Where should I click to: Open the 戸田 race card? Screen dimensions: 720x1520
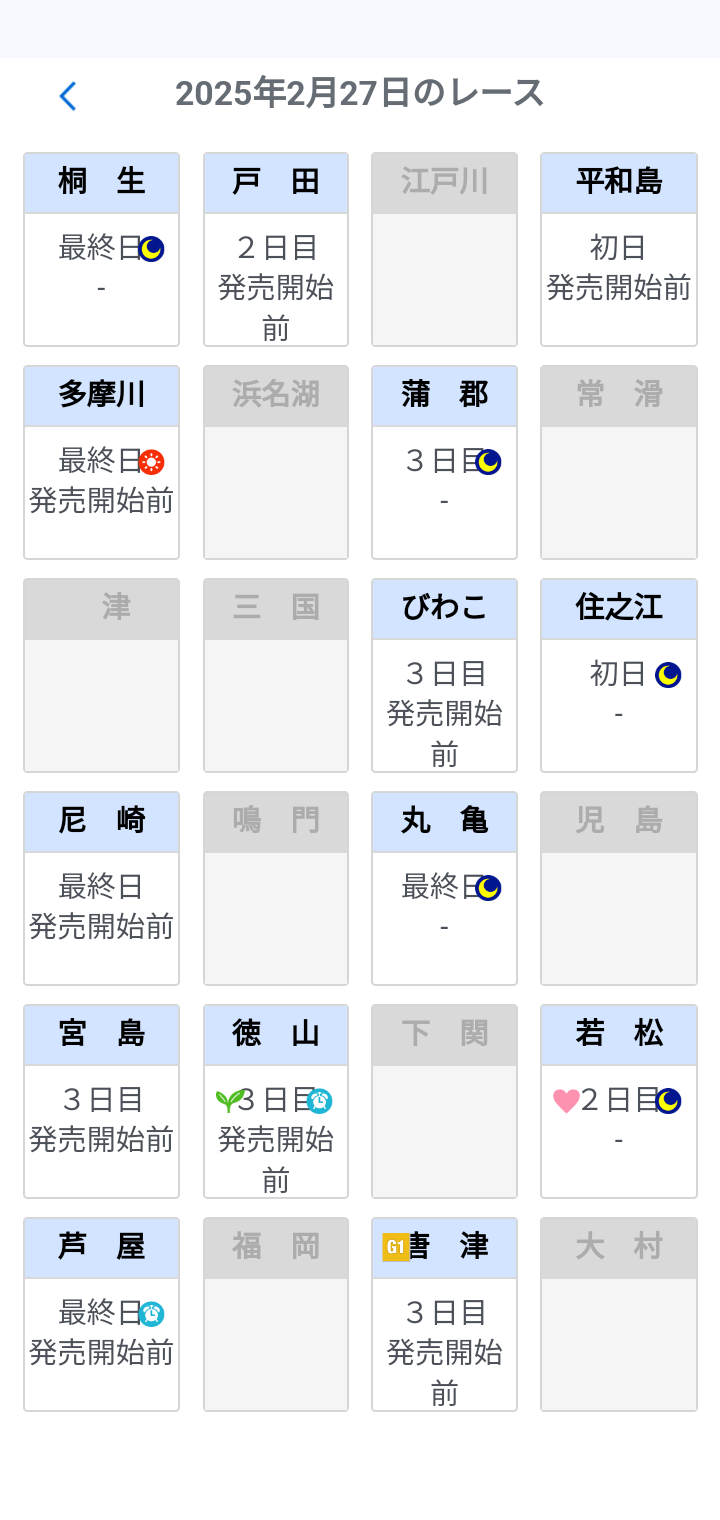tap(276, 250)
